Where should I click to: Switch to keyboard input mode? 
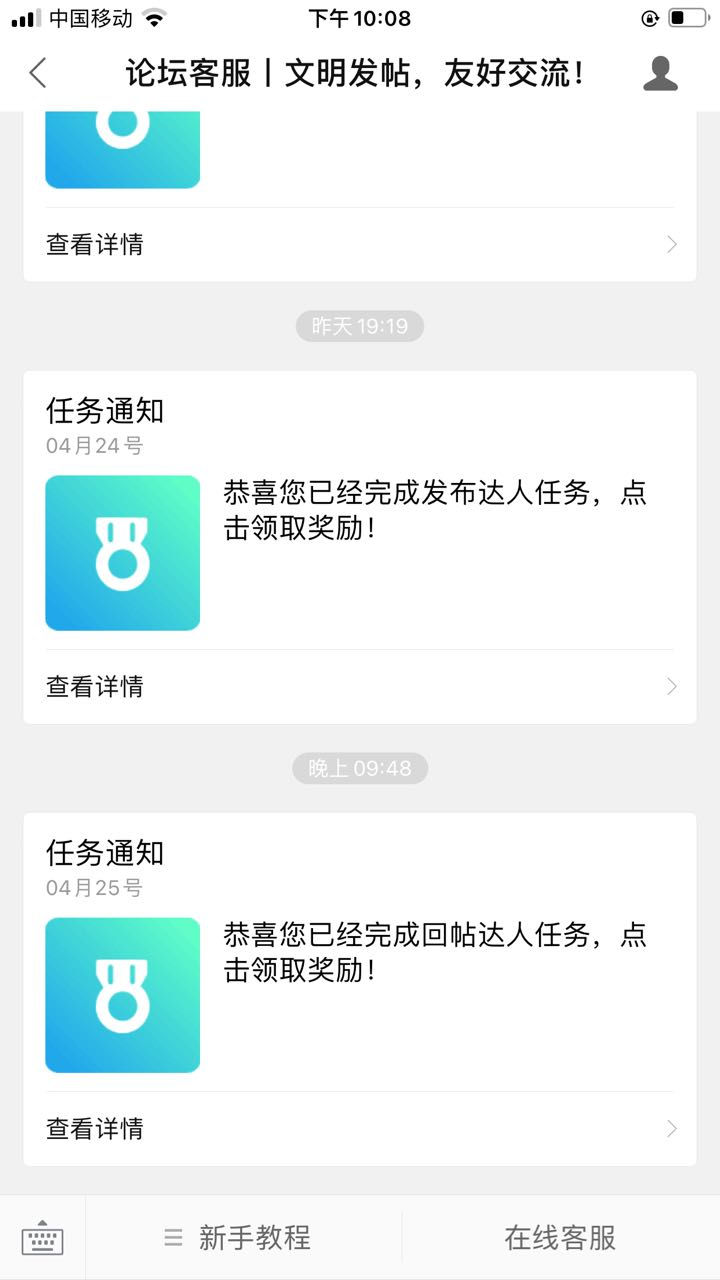click(x=42, y=1238)
